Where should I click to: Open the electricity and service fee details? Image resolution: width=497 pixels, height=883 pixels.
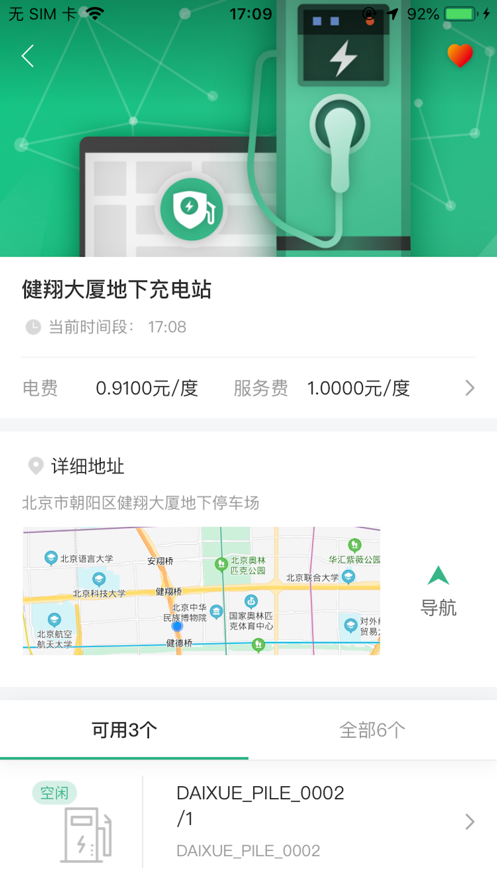point(248,388)
